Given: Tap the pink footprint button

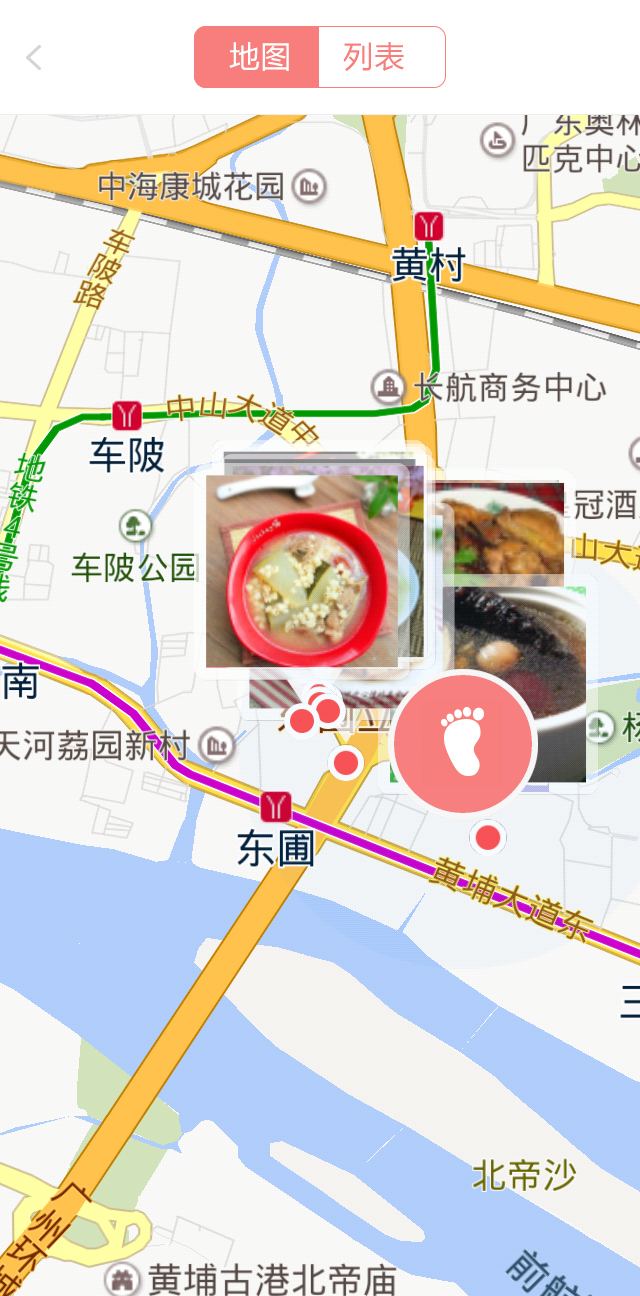Looking at the screenshot, I should click(x=464, y=743).
